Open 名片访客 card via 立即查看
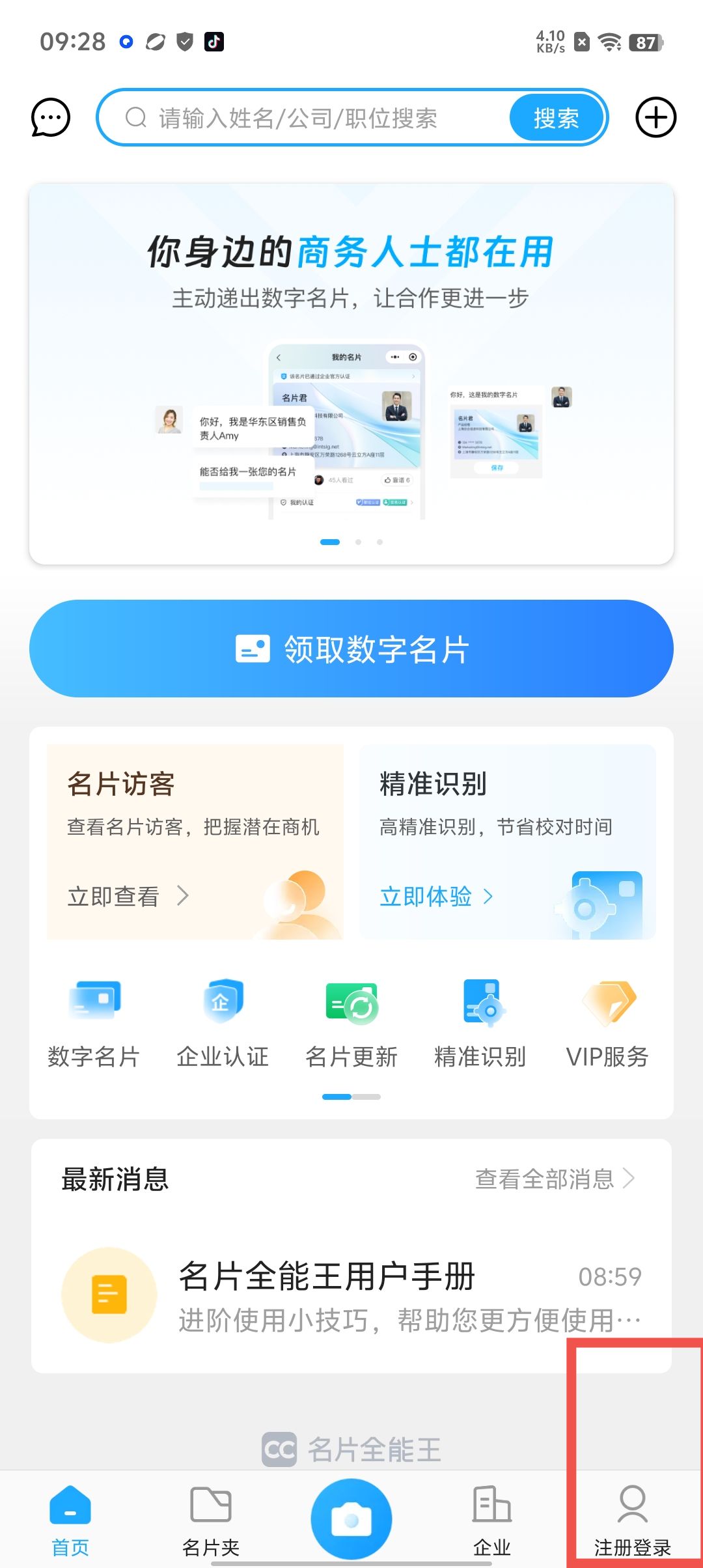 128,896
